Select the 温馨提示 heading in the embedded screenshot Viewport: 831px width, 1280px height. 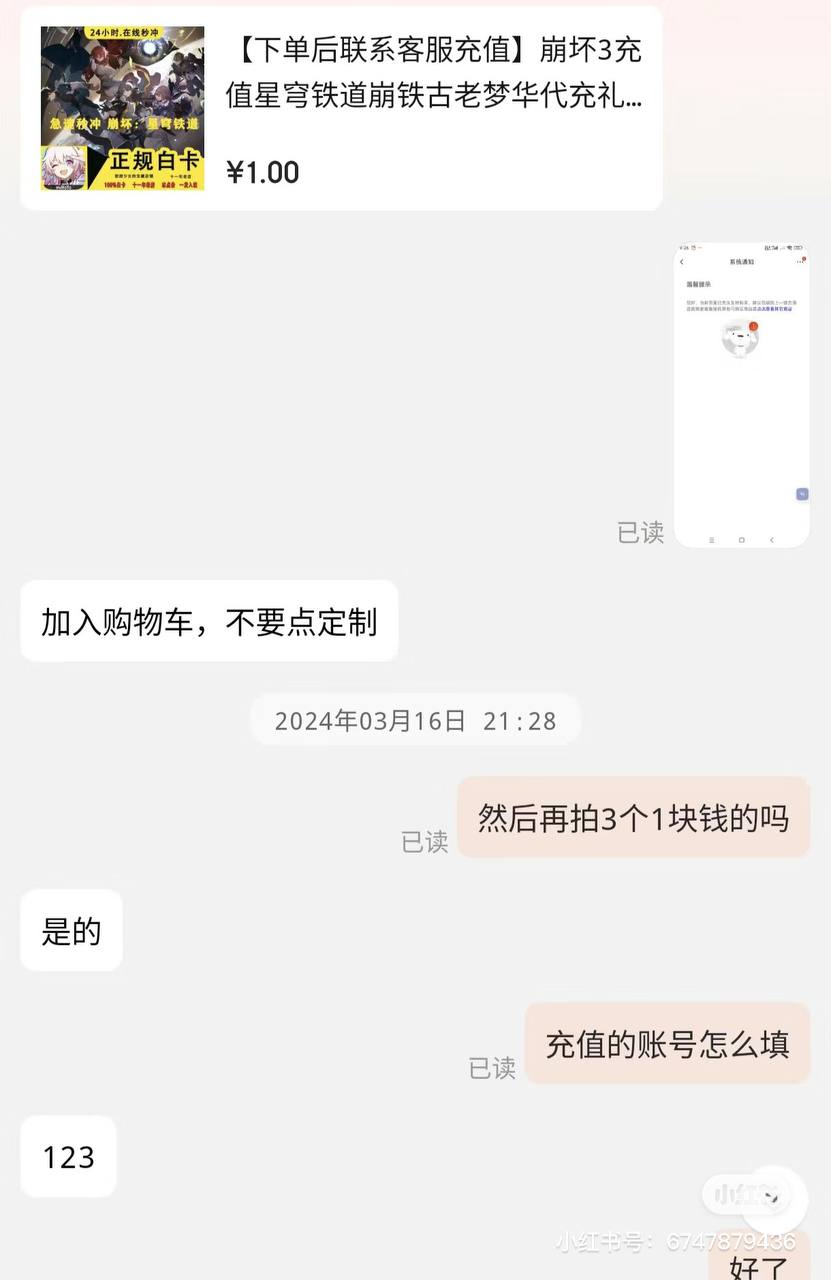coord(698,284)
